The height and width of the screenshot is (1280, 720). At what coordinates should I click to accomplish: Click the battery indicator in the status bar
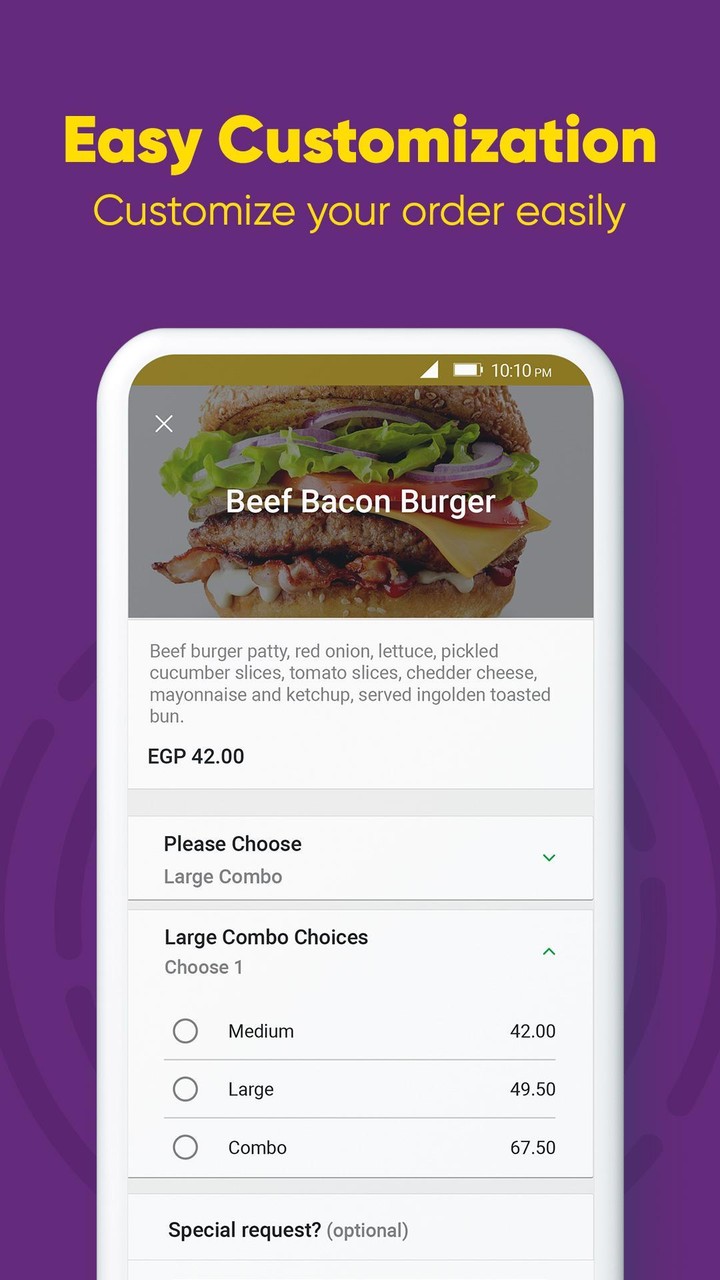tap(469, 369)
